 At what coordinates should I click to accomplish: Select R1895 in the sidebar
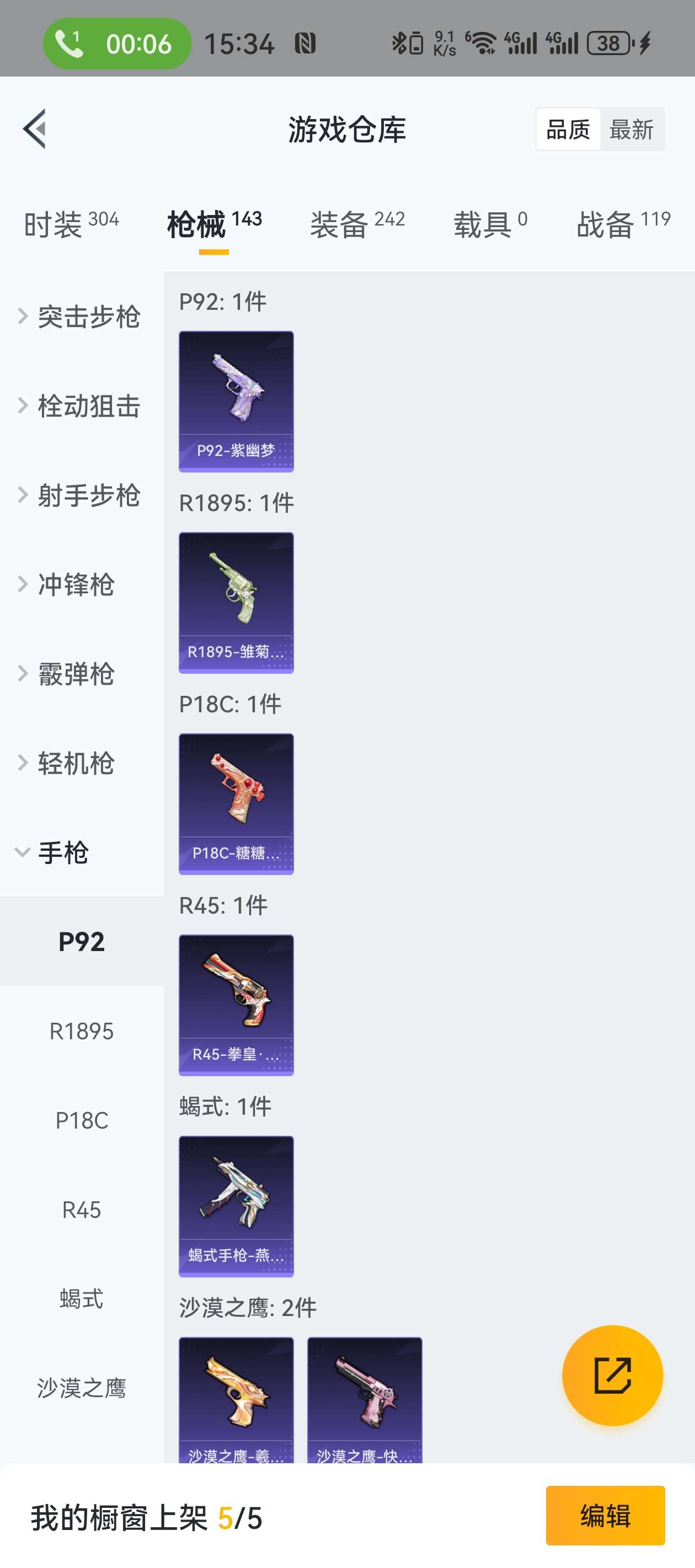pyautogui.click(x=82, y=1031)
